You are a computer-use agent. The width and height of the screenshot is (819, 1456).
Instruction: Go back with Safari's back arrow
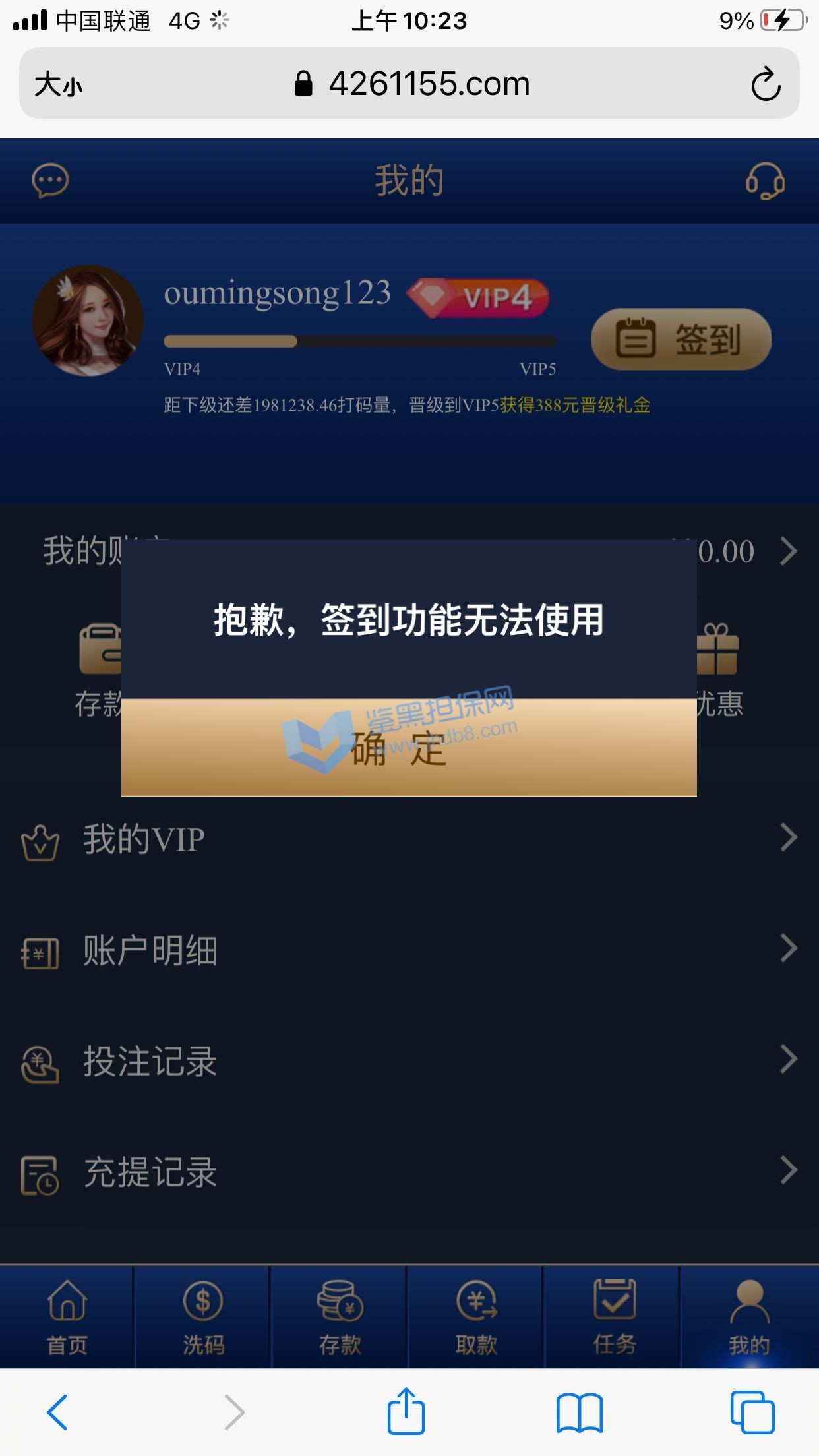click(x=57, y=1412)
